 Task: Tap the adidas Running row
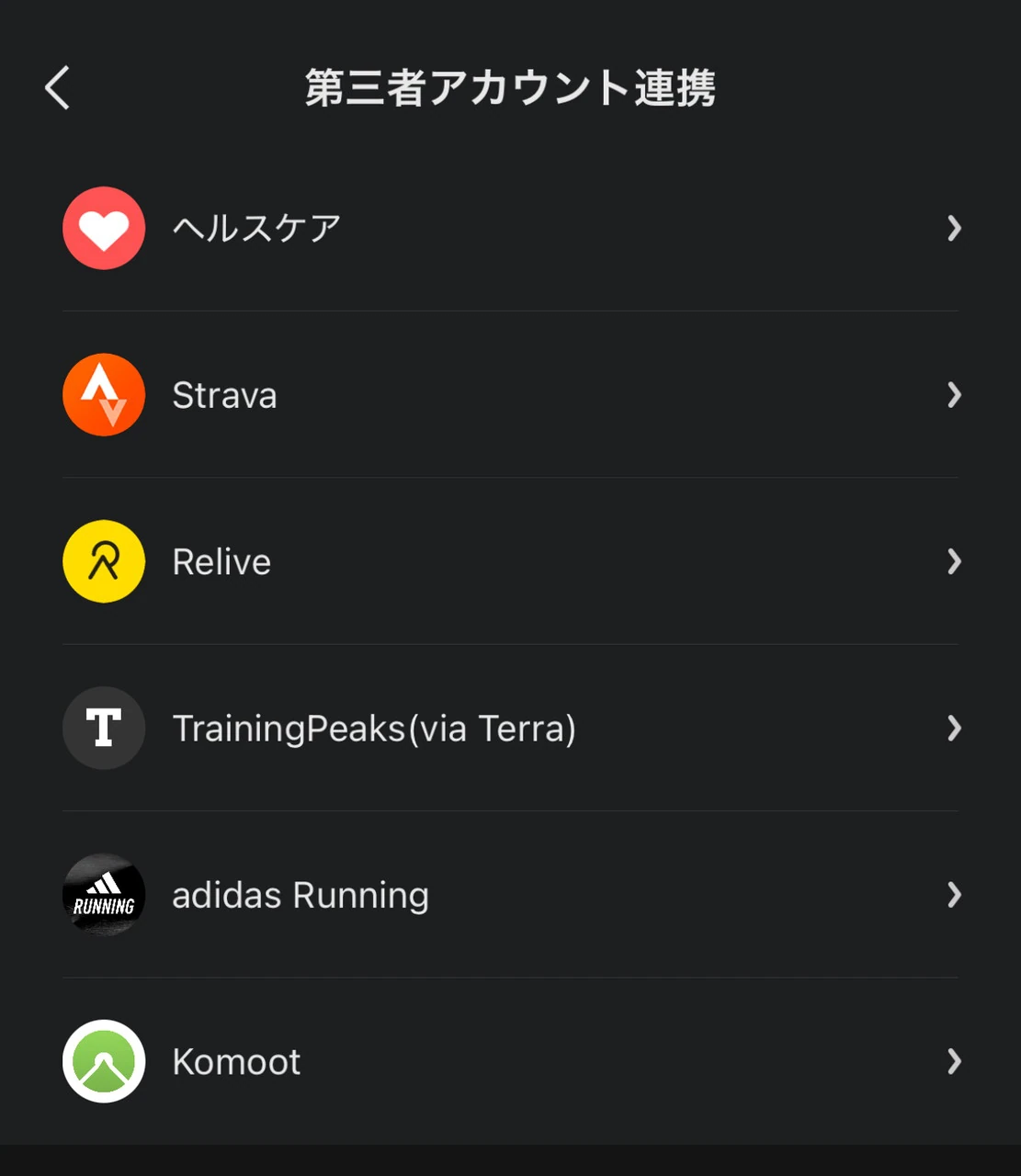(510, 895)
